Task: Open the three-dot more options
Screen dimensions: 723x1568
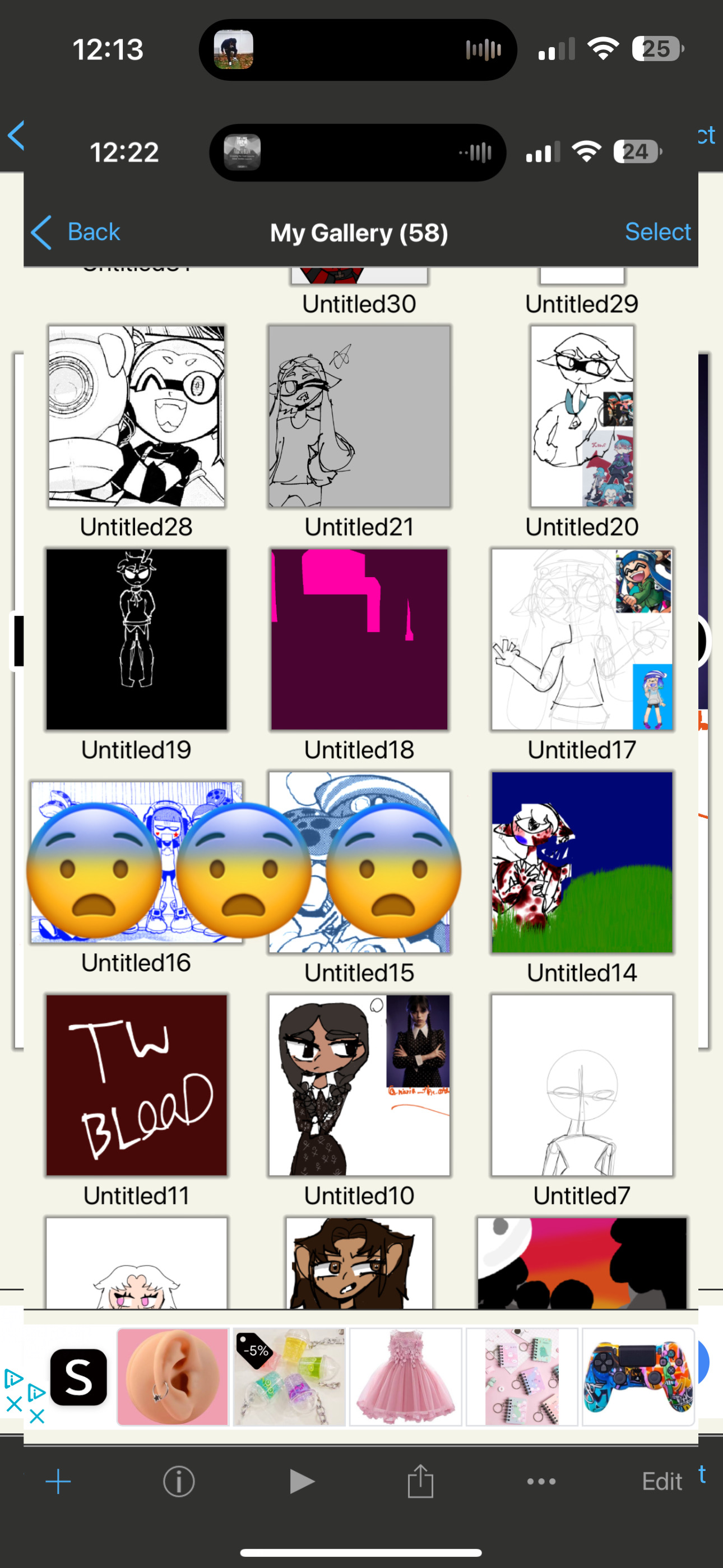Action: (x=541, y=1481)
